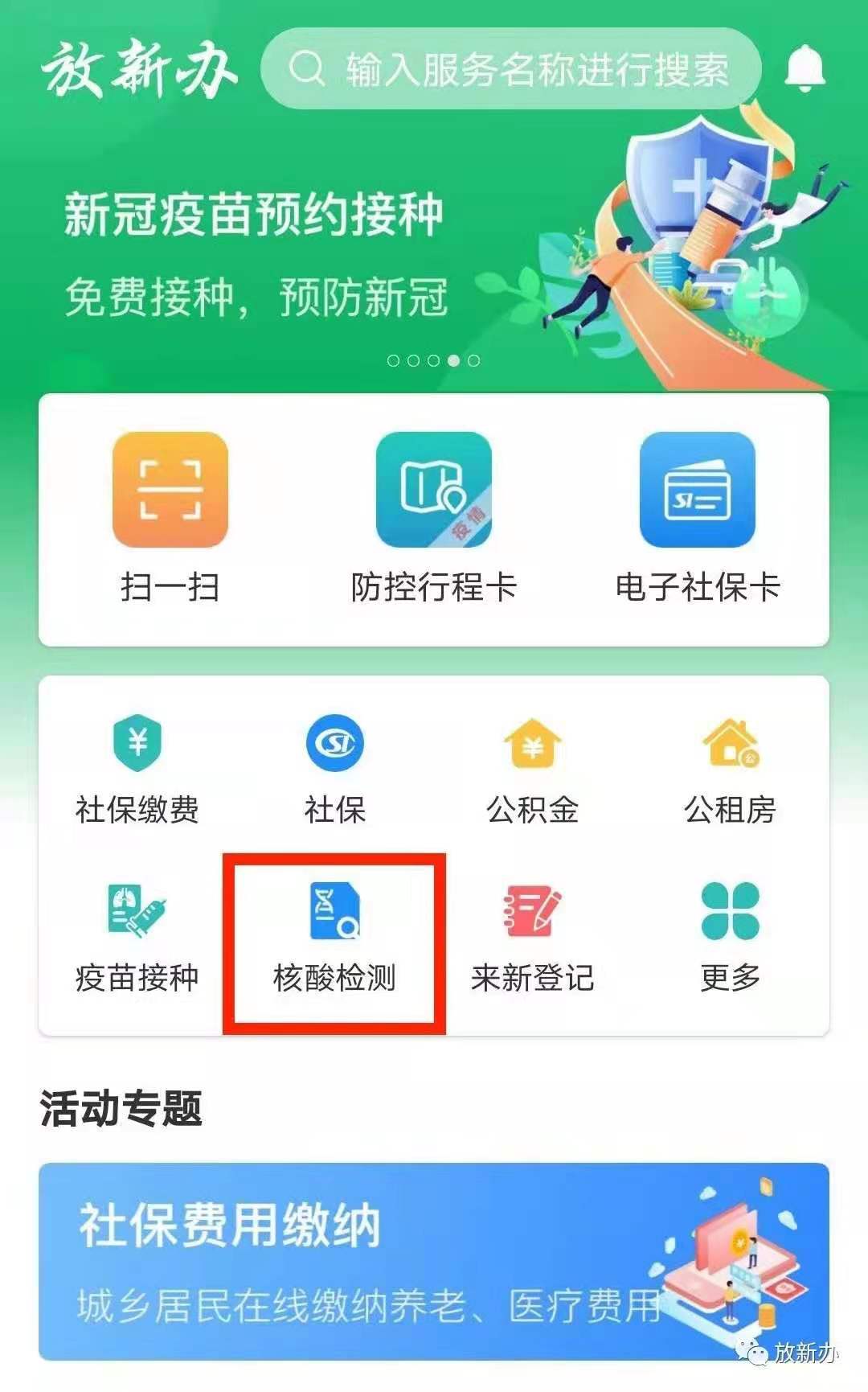The image size is (868, 1392).
Task: Select 核酸检测 service
Action: click(334, 941)
